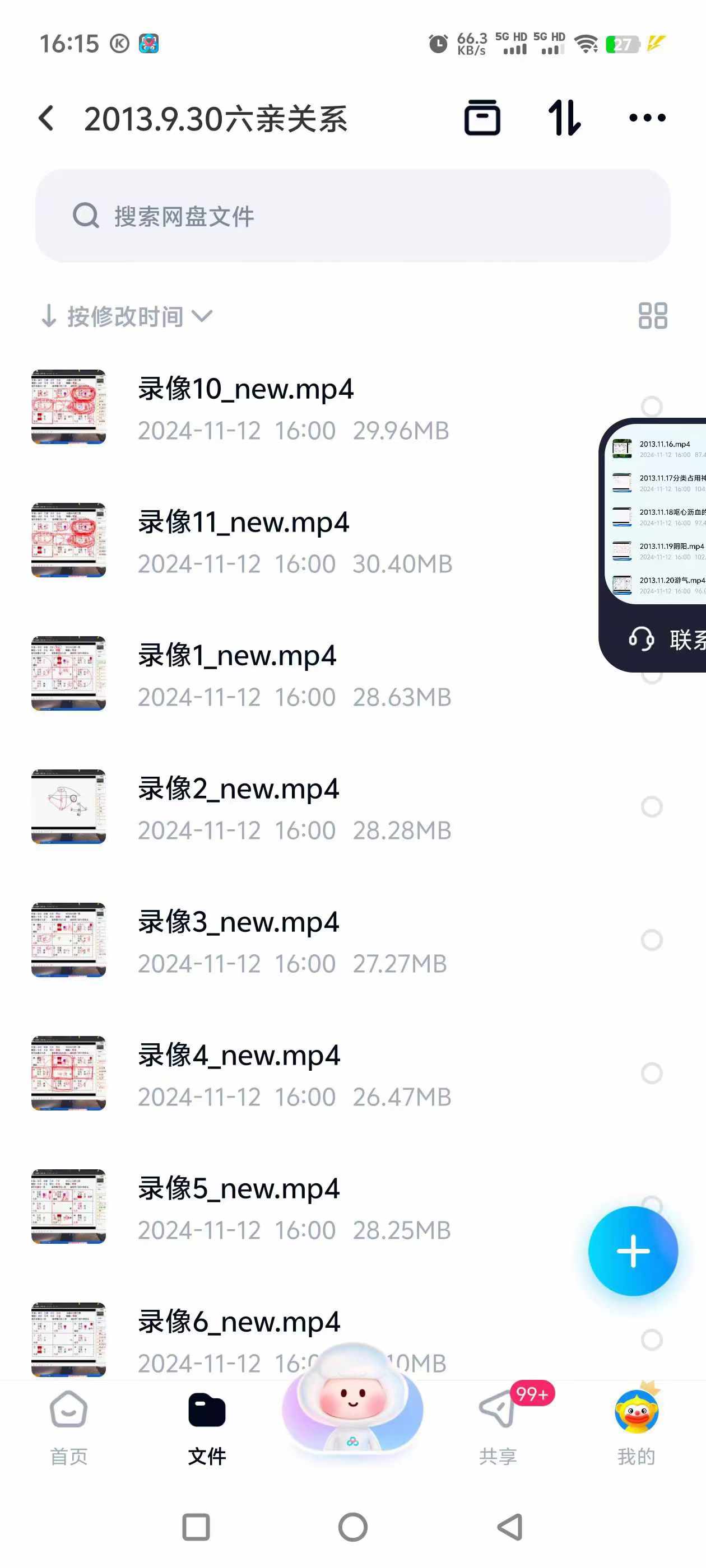
Task: Select the checkbox for 录像10_new.mp4
Action: pos(651,406)
